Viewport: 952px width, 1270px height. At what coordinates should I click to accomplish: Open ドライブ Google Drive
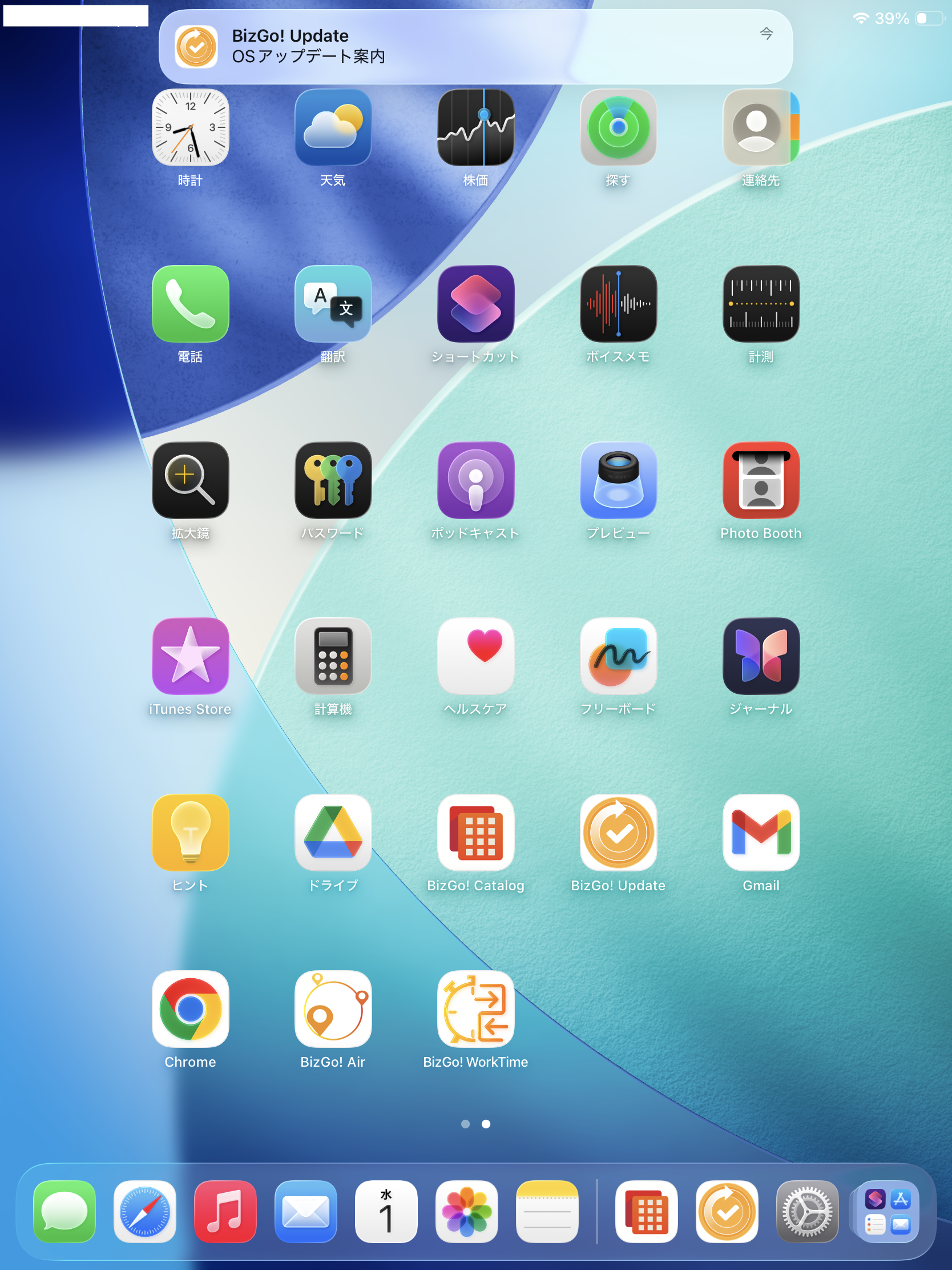[x=333, y=833]
